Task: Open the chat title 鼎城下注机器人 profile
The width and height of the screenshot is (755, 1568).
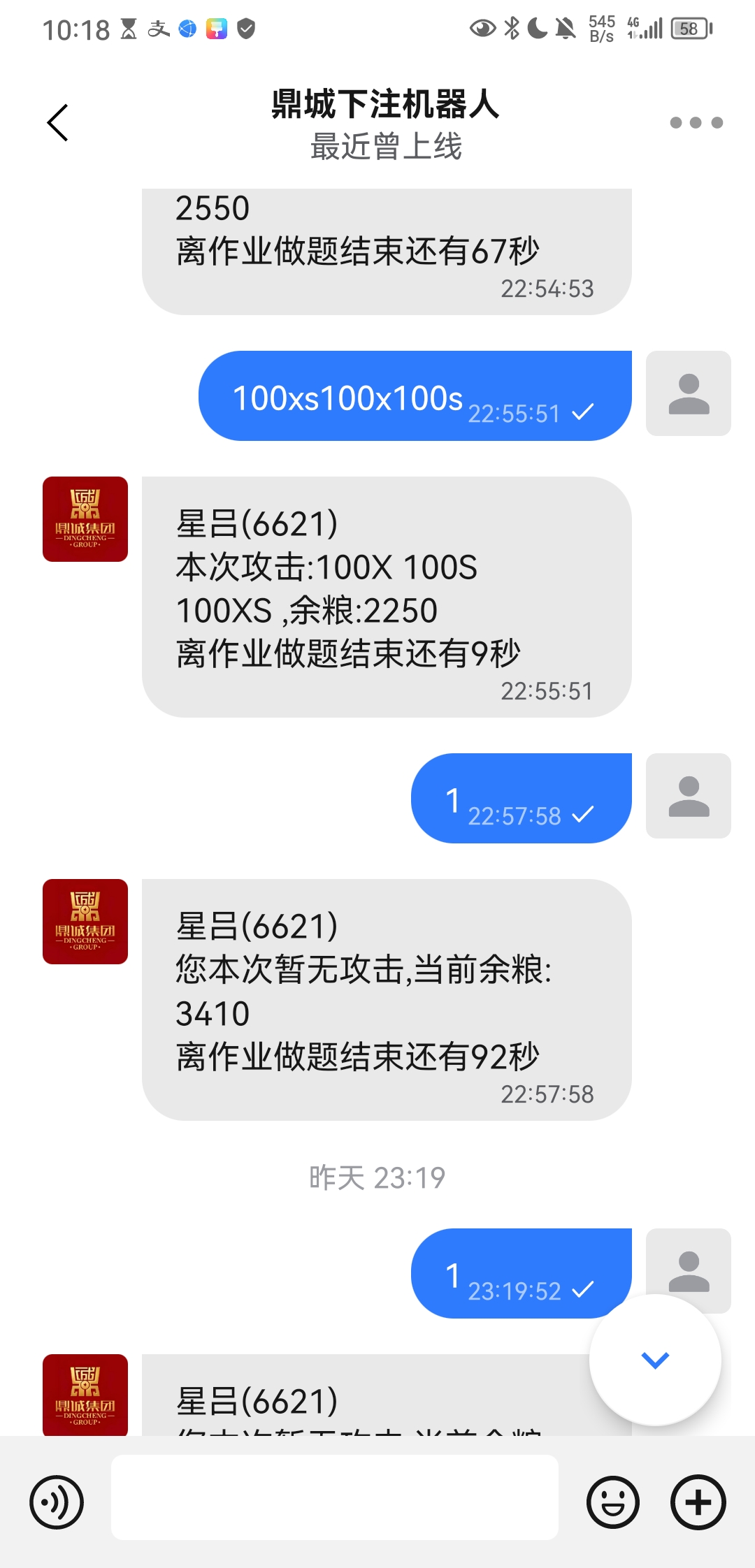Action: point(385,105)
